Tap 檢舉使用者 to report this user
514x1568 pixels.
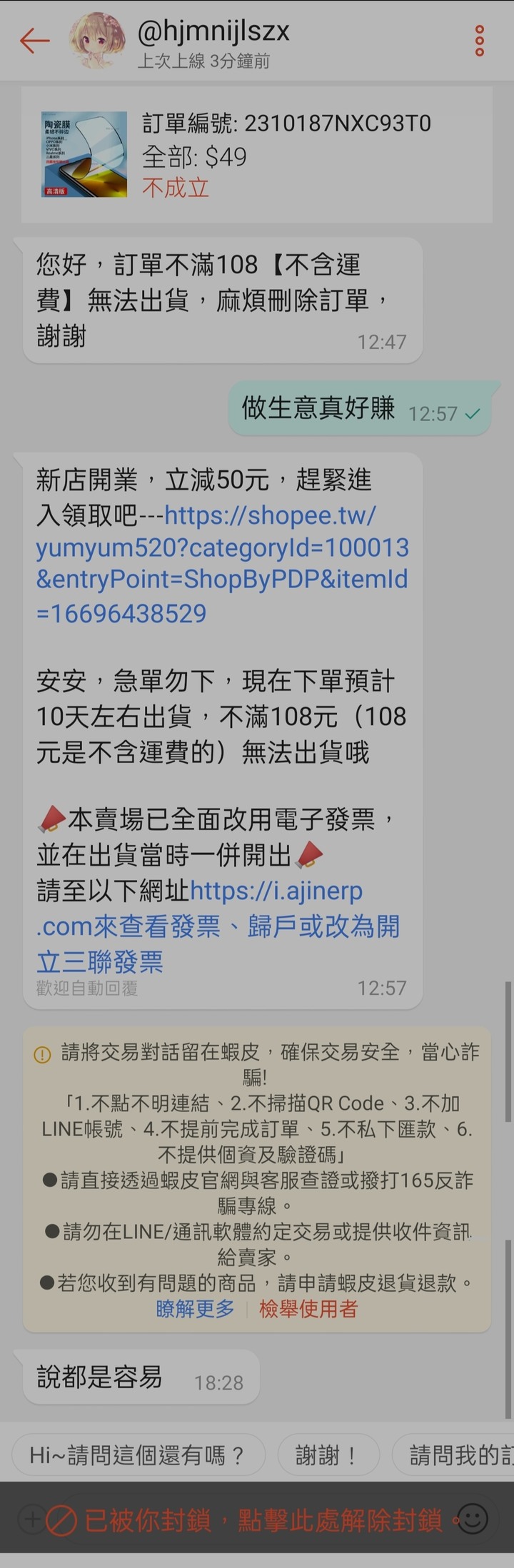(x=308, y=1308)
